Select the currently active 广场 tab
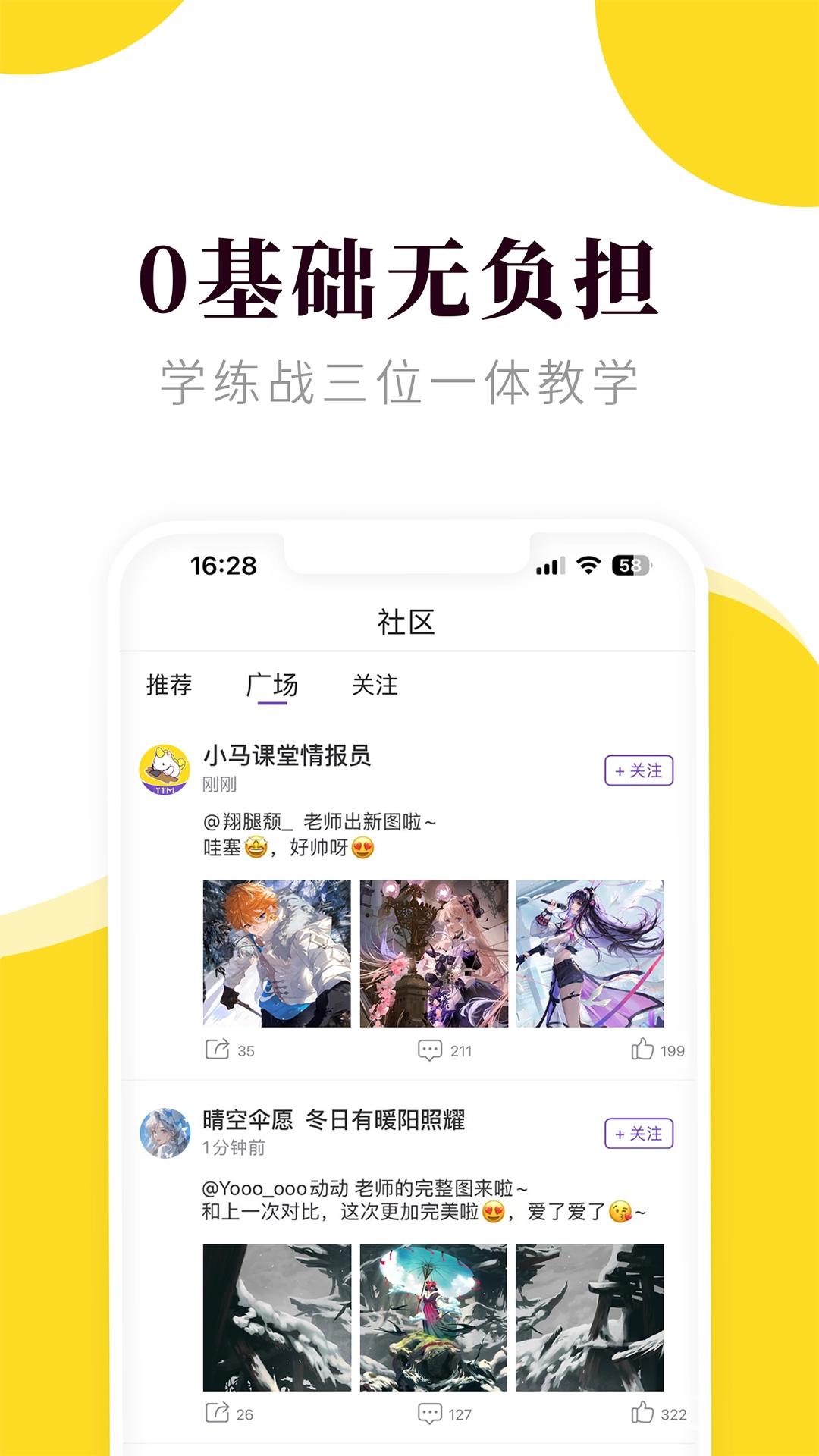 click(x=271, y=685)
